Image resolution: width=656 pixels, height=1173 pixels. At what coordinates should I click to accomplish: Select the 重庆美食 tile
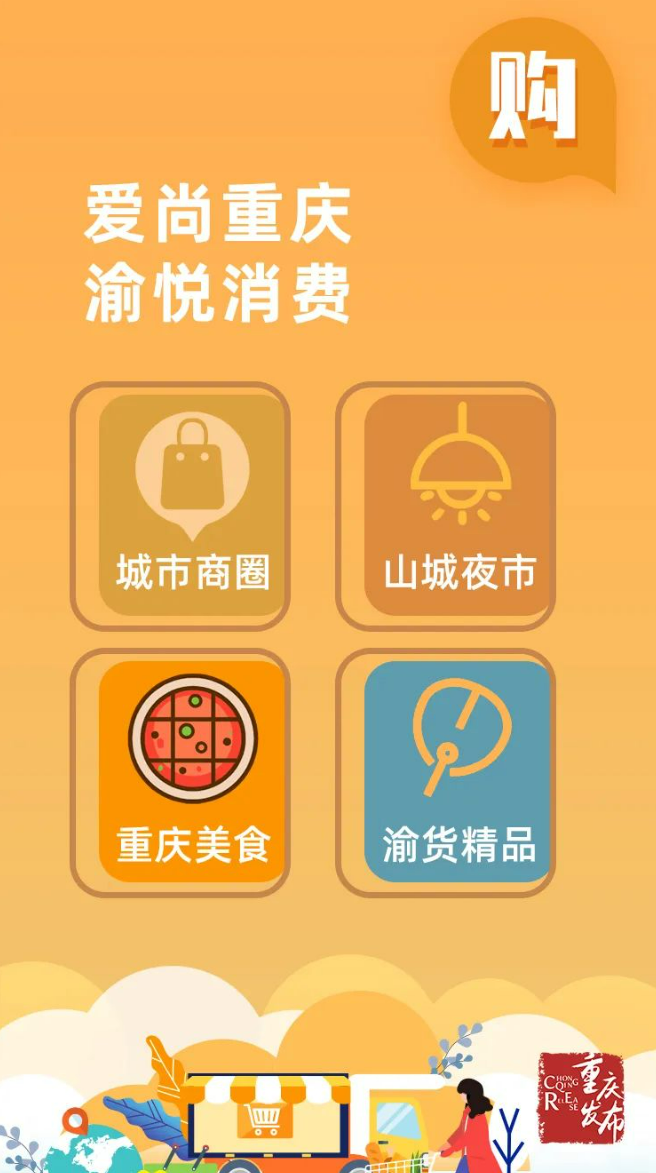(x=181, y=772)
